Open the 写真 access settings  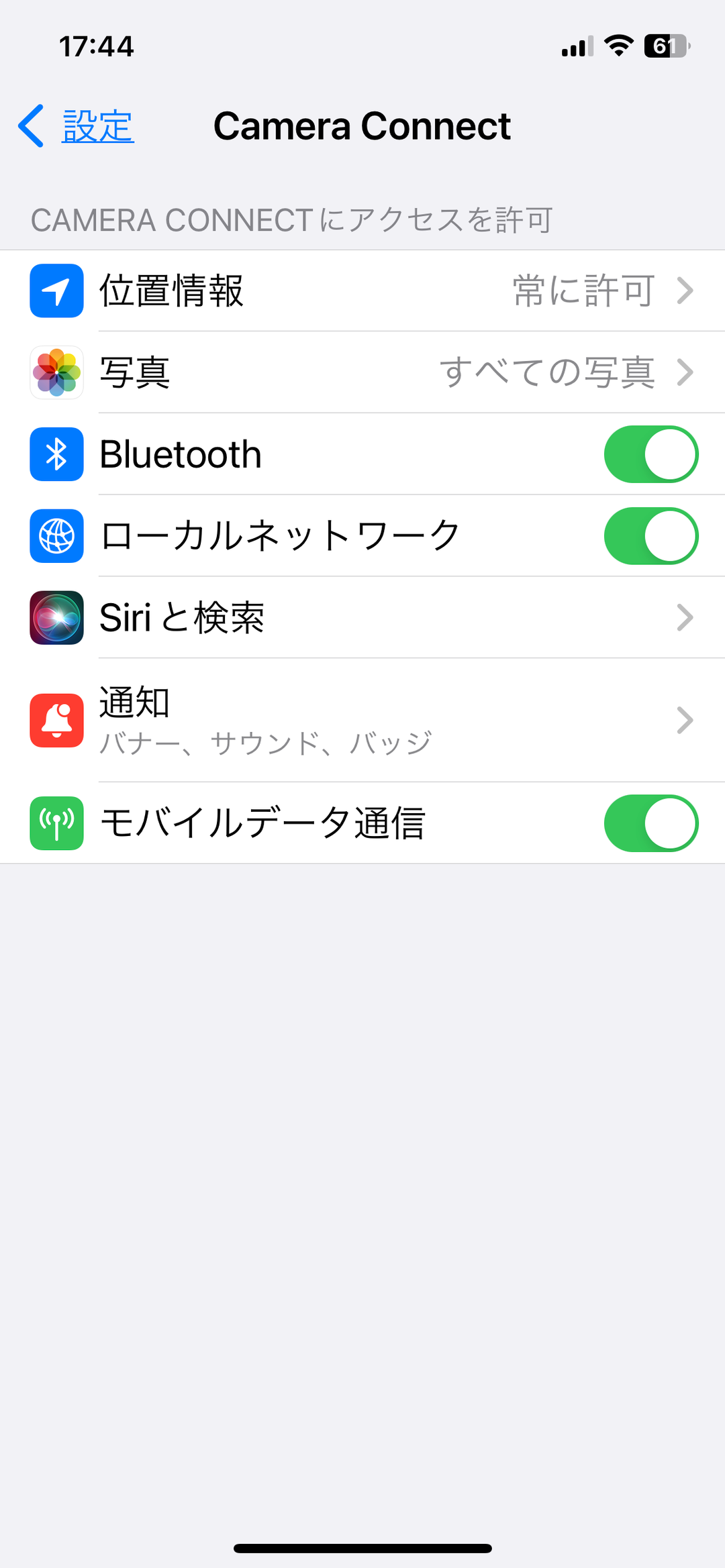click(362, 372)
